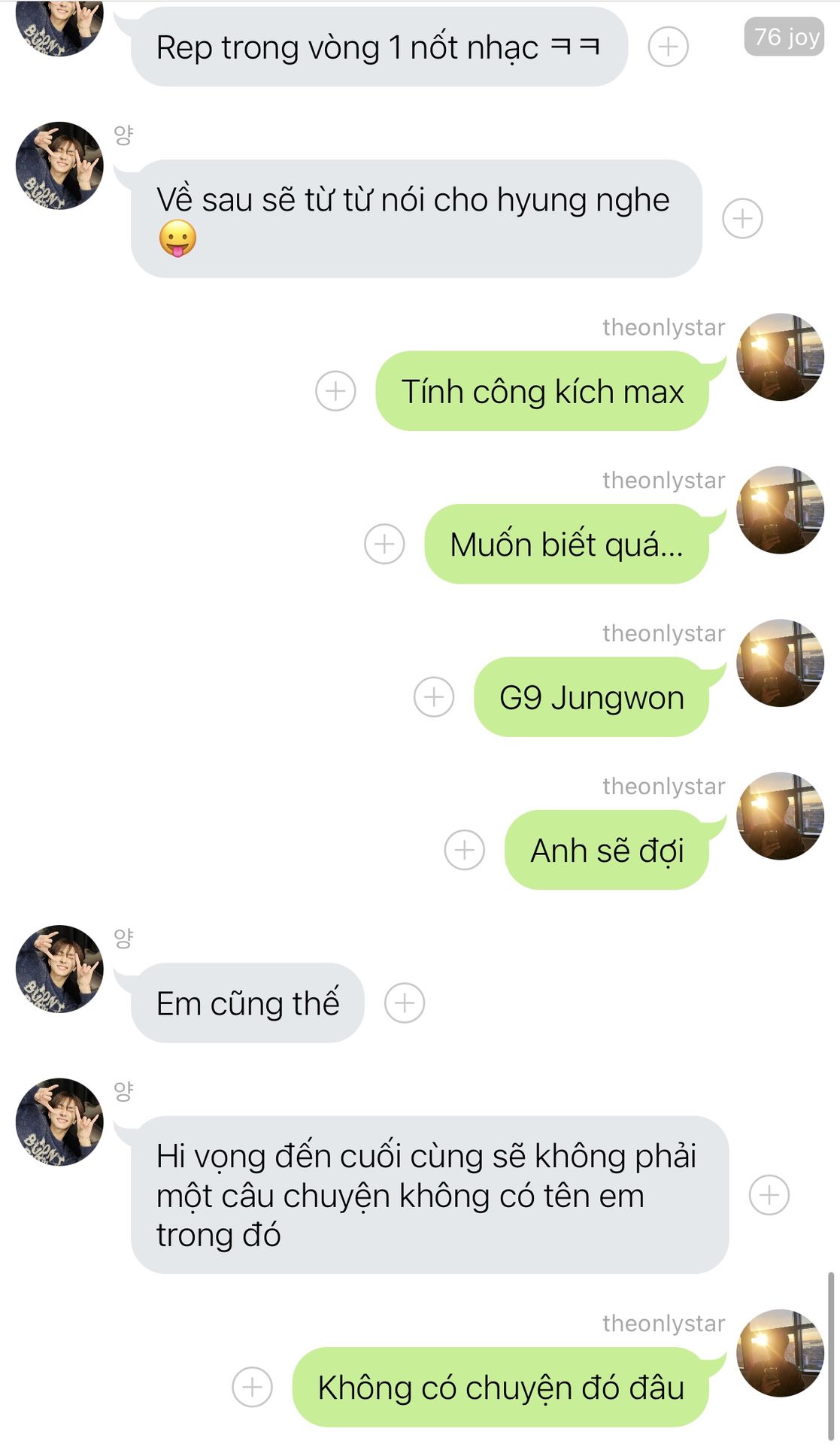Viewport: 840px width, 1444px height.
Task: Tap the plus icon beside "Anh sẽ đợi"
Action: [465, 850]
